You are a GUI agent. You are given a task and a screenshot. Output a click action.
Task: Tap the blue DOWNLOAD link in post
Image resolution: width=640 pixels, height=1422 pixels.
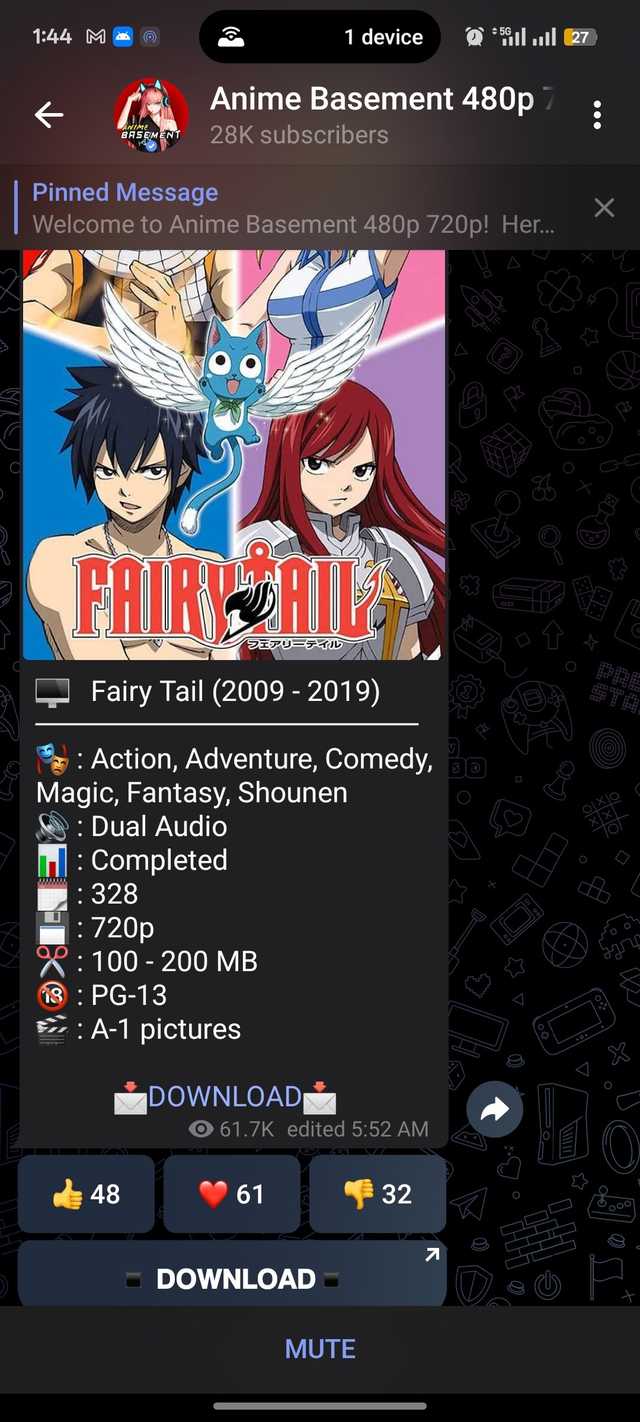point(224,1097)
